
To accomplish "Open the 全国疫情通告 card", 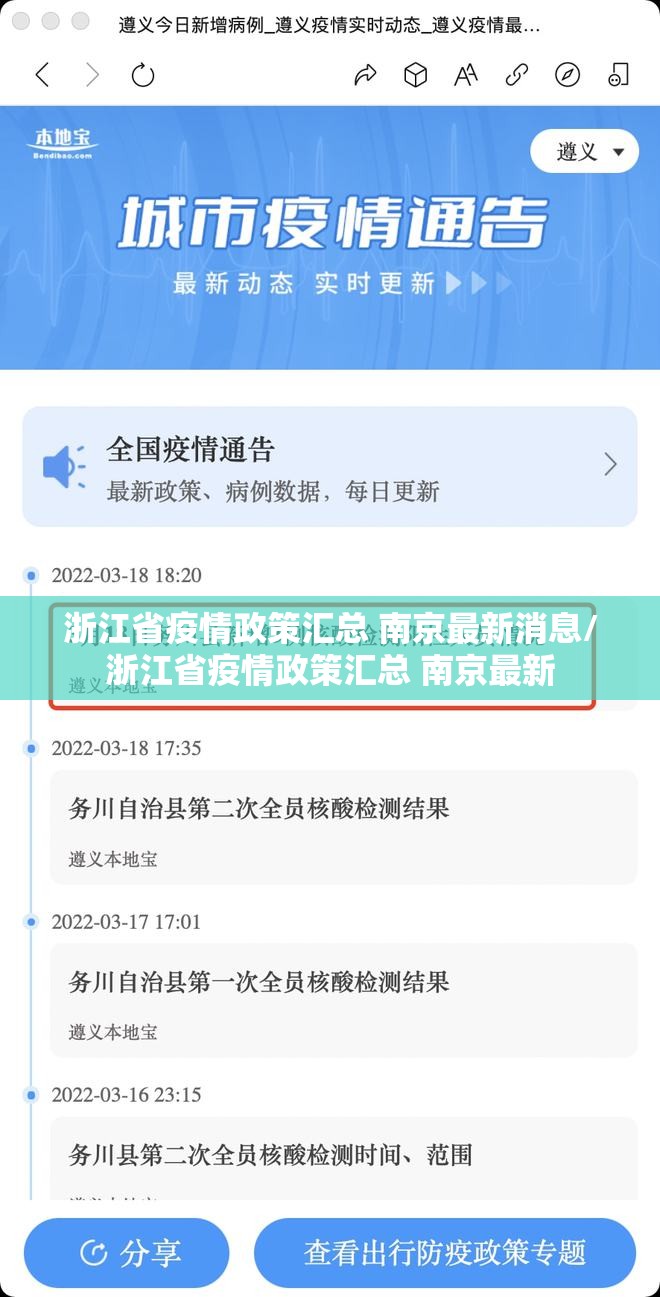I will pyautogui.click(x=330, y=465).
